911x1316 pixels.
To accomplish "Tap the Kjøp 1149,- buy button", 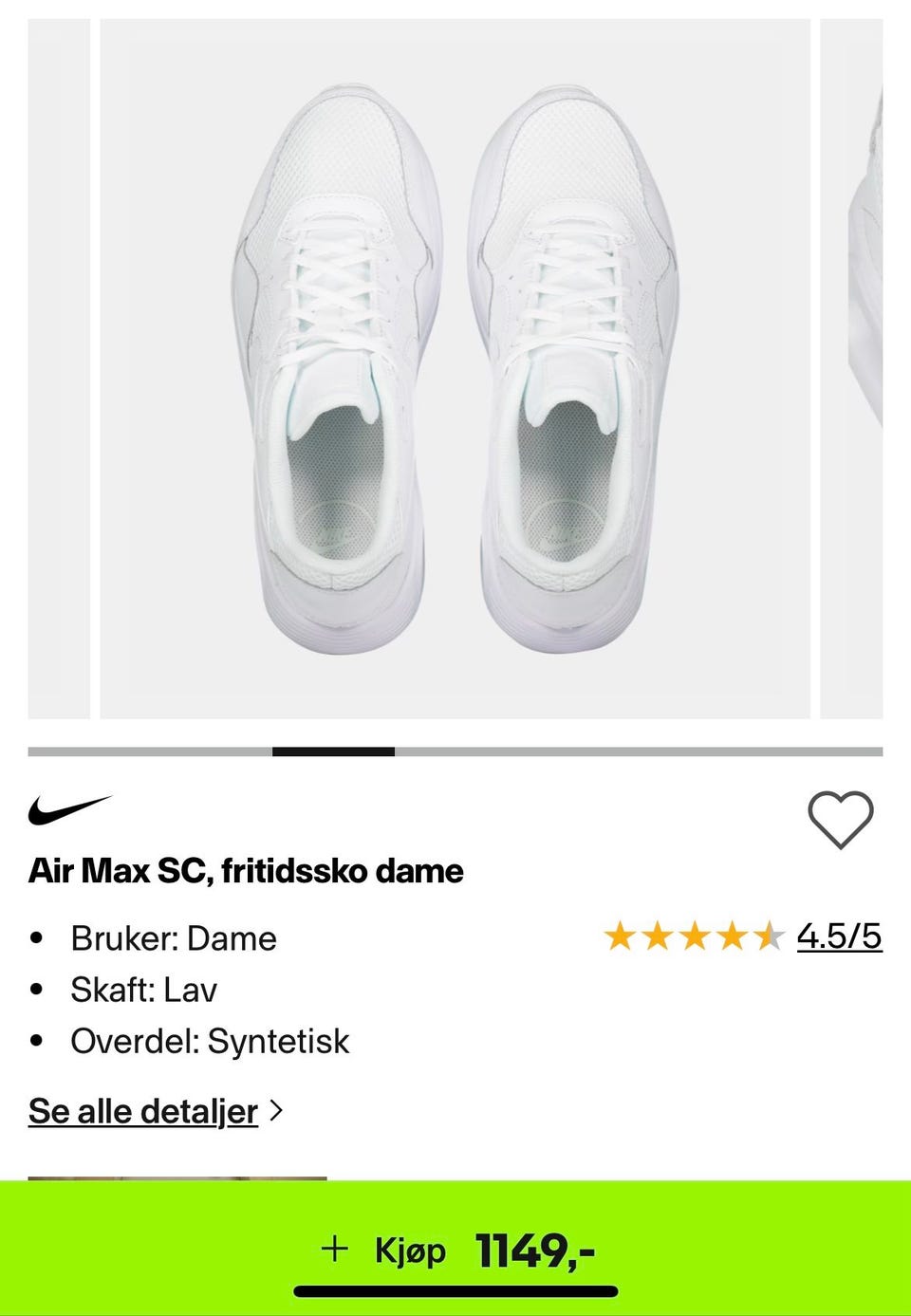I will (x=455, y=1249).
